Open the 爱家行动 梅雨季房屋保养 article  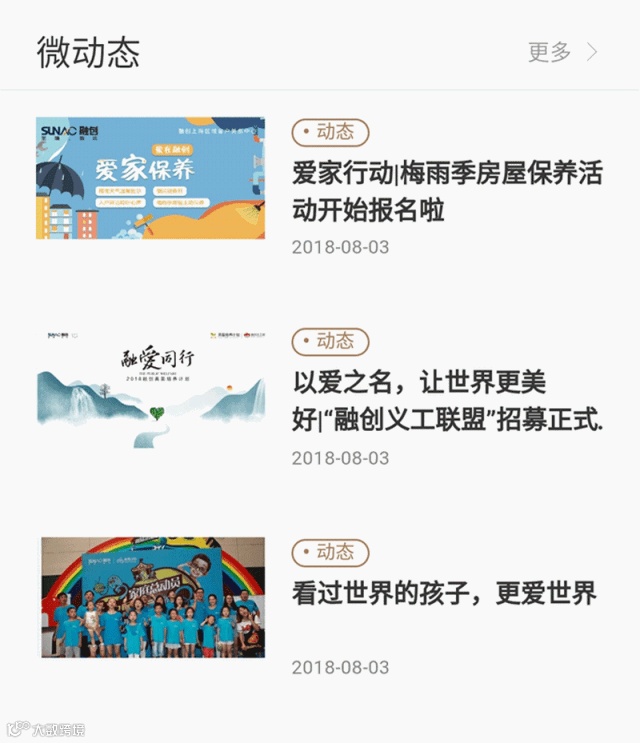(447, 191)
